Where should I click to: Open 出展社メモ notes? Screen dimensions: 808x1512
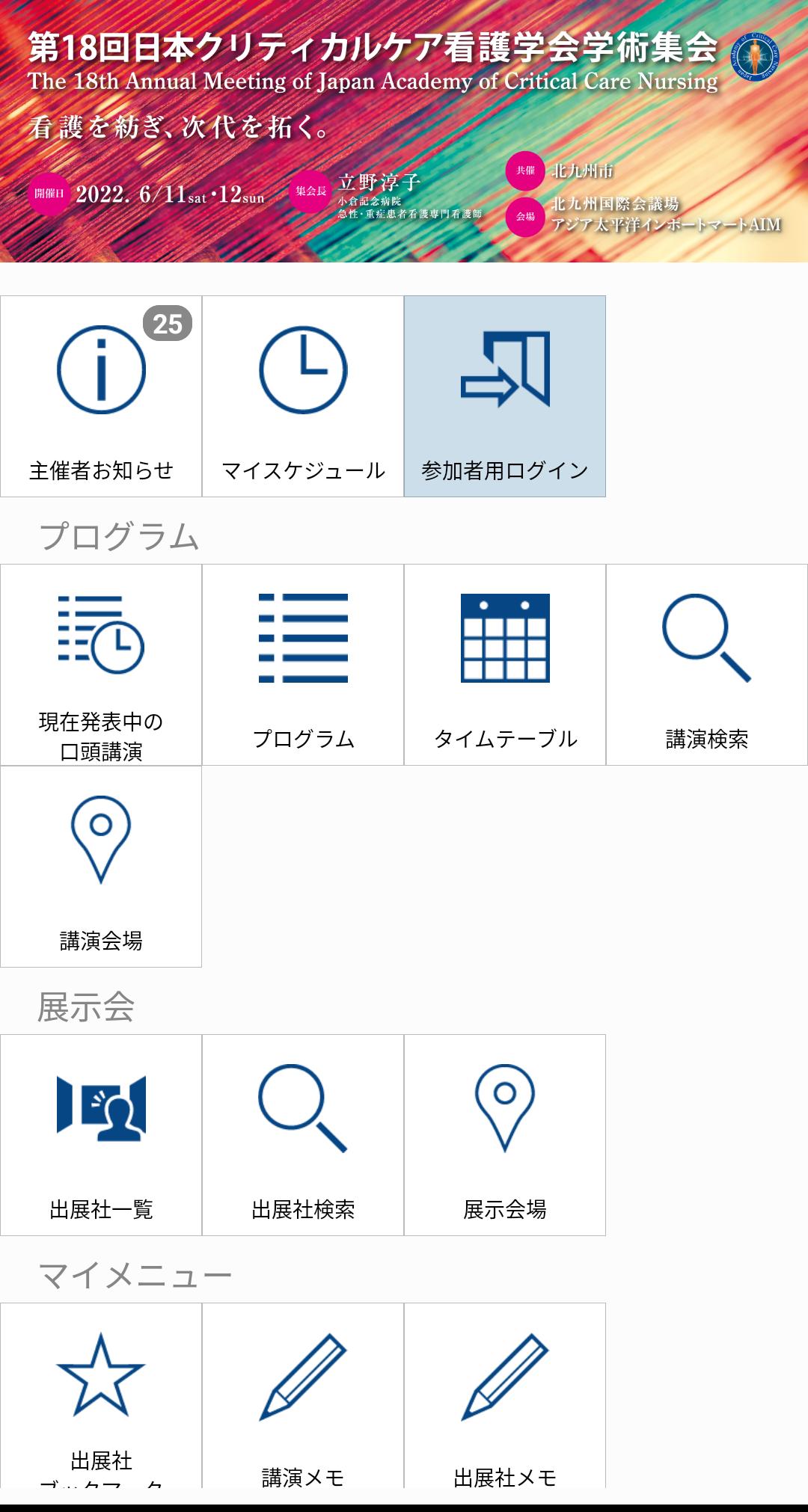point(505,1395)
